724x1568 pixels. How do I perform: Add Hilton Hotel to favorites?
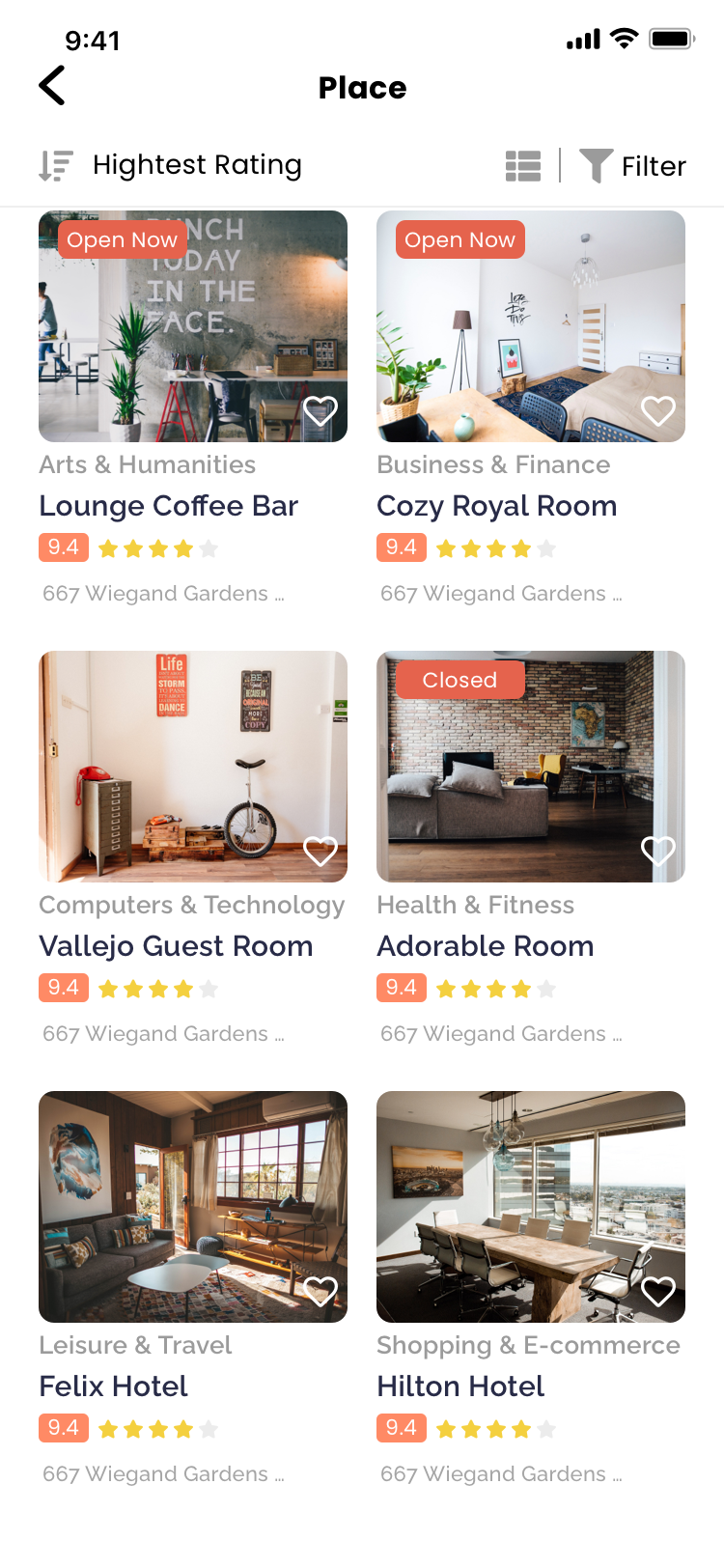coord(658,1292)
